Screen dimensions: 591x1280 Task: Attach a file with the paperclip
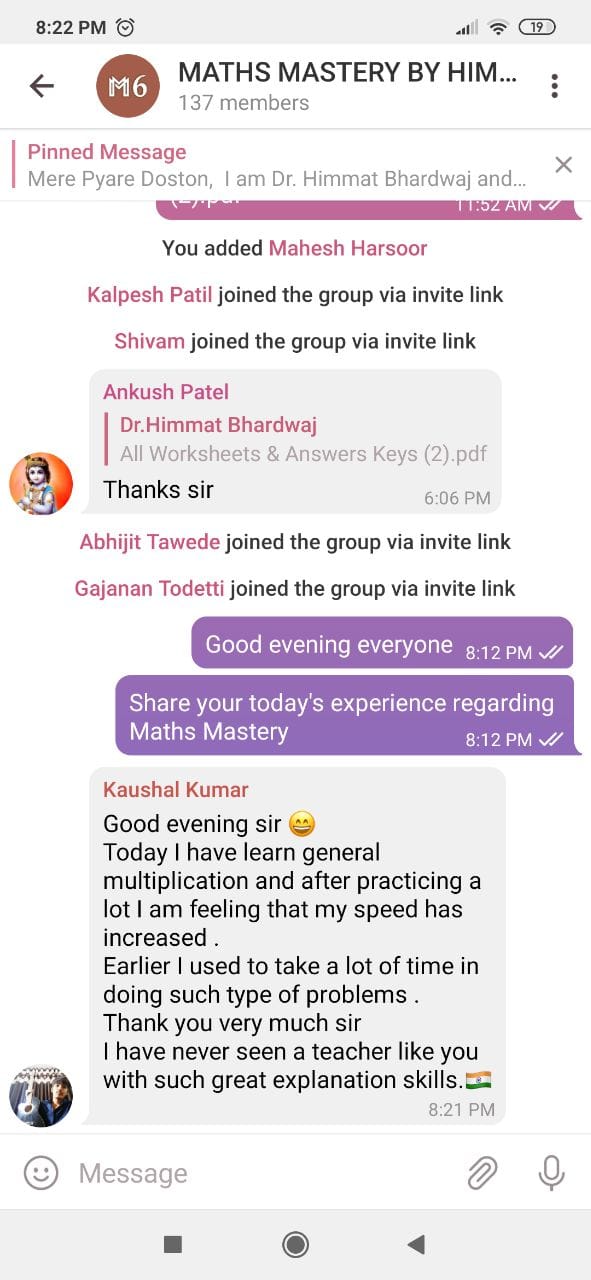(483, 1172)
